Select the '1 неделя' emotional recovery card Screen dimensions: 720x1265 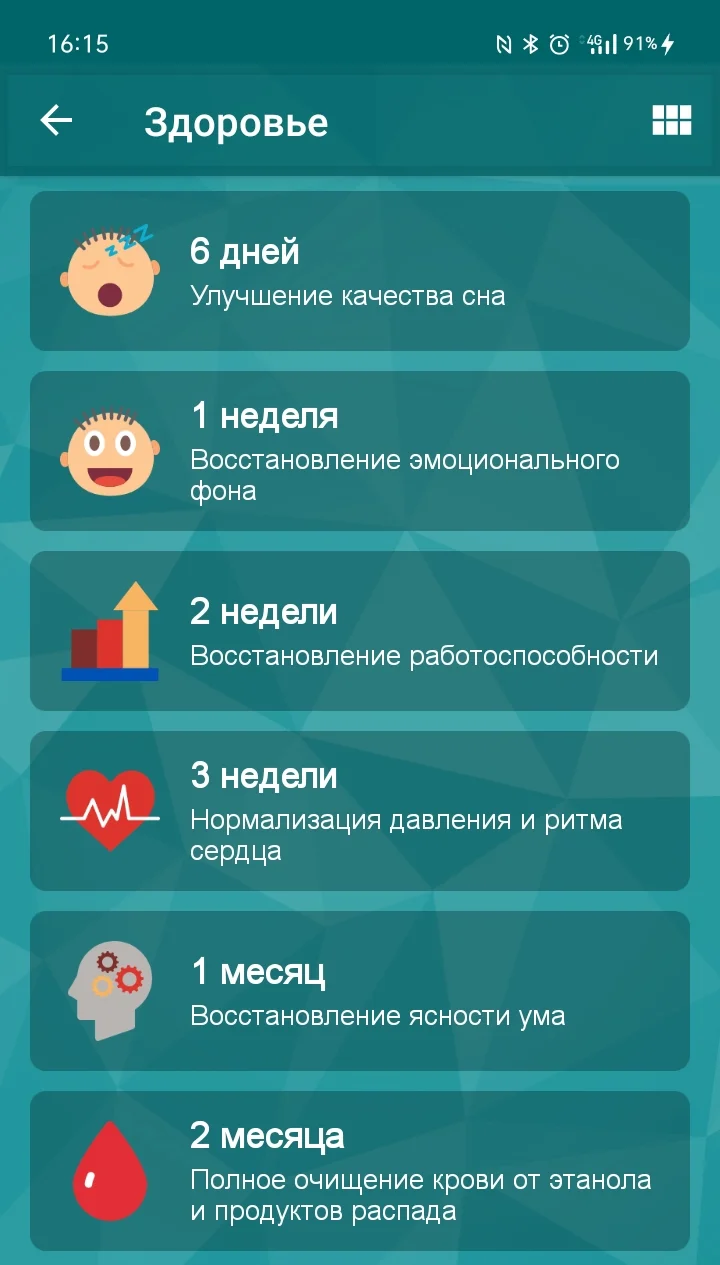360,449
